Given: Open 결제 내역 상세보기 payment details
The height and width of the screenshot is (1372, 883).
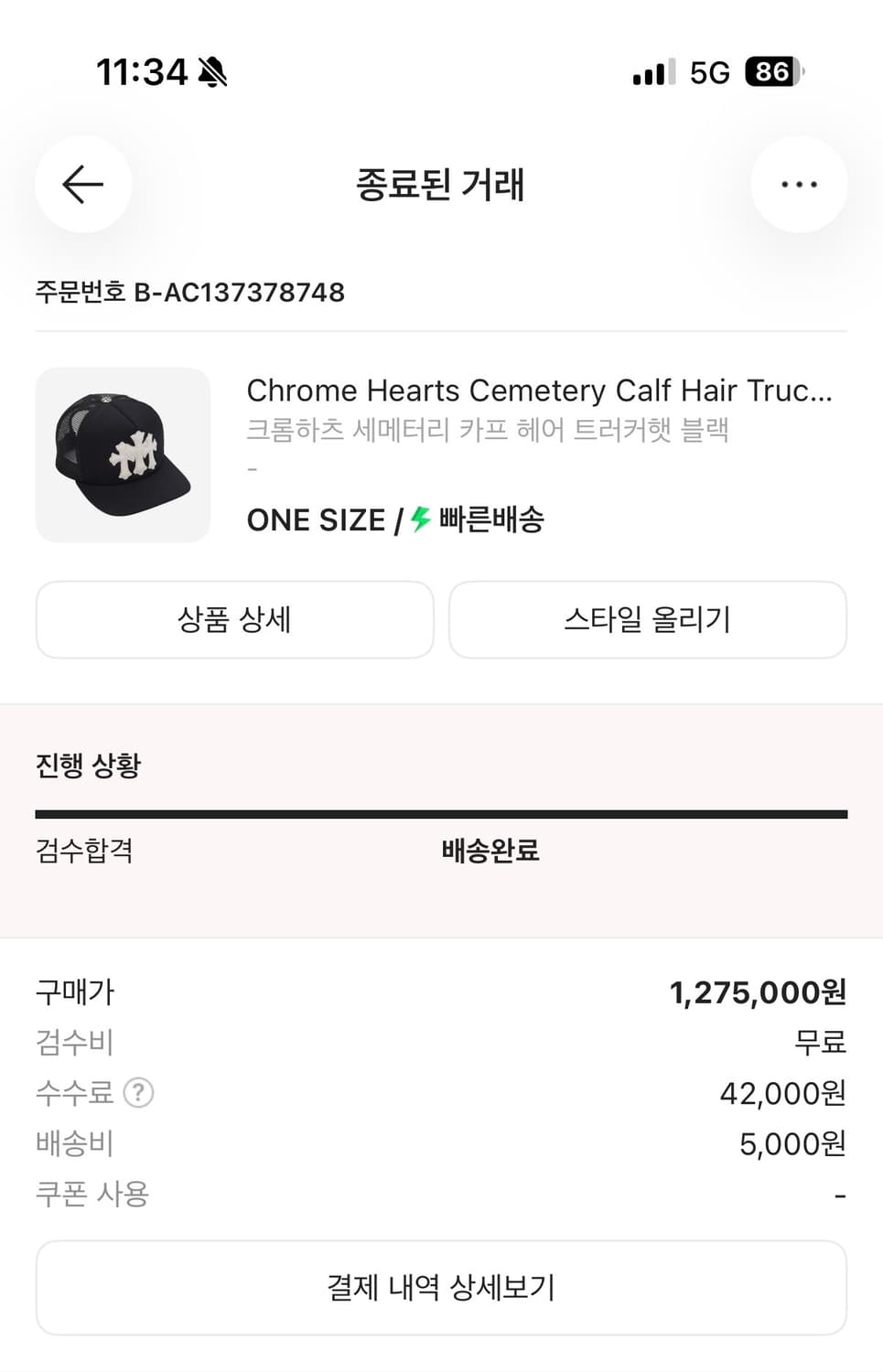Looking at the screenshot, I should 441,1287.
